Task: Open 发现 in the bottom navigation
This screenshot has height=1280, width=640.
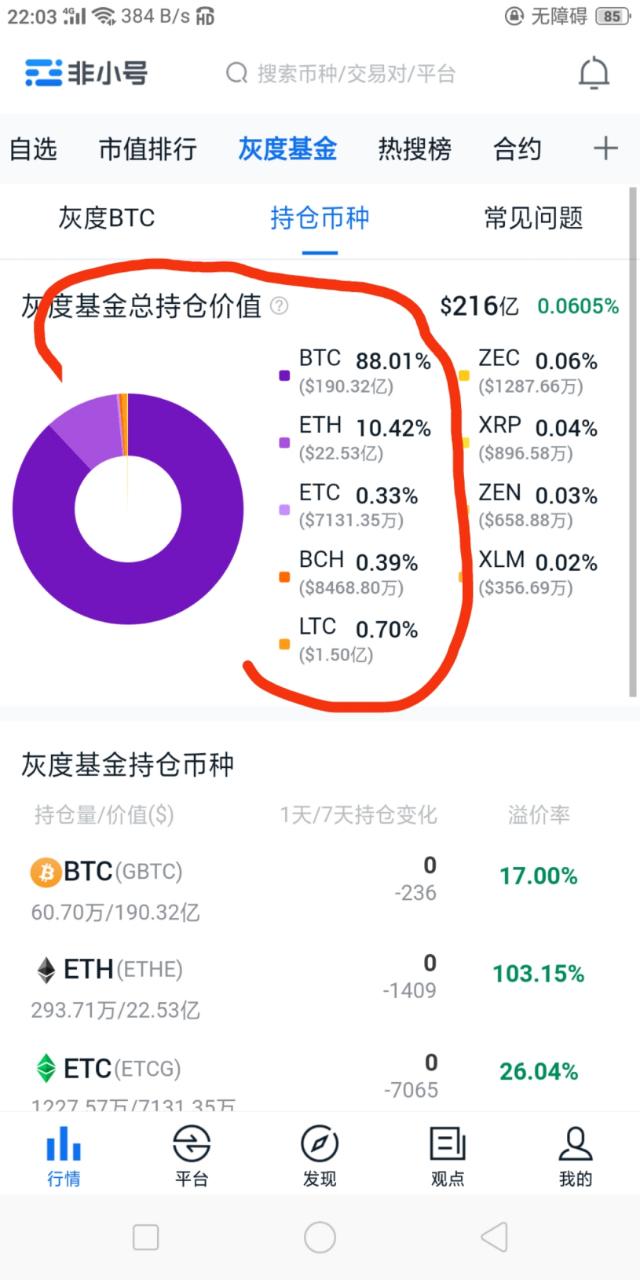Action: pos(319,1156)
